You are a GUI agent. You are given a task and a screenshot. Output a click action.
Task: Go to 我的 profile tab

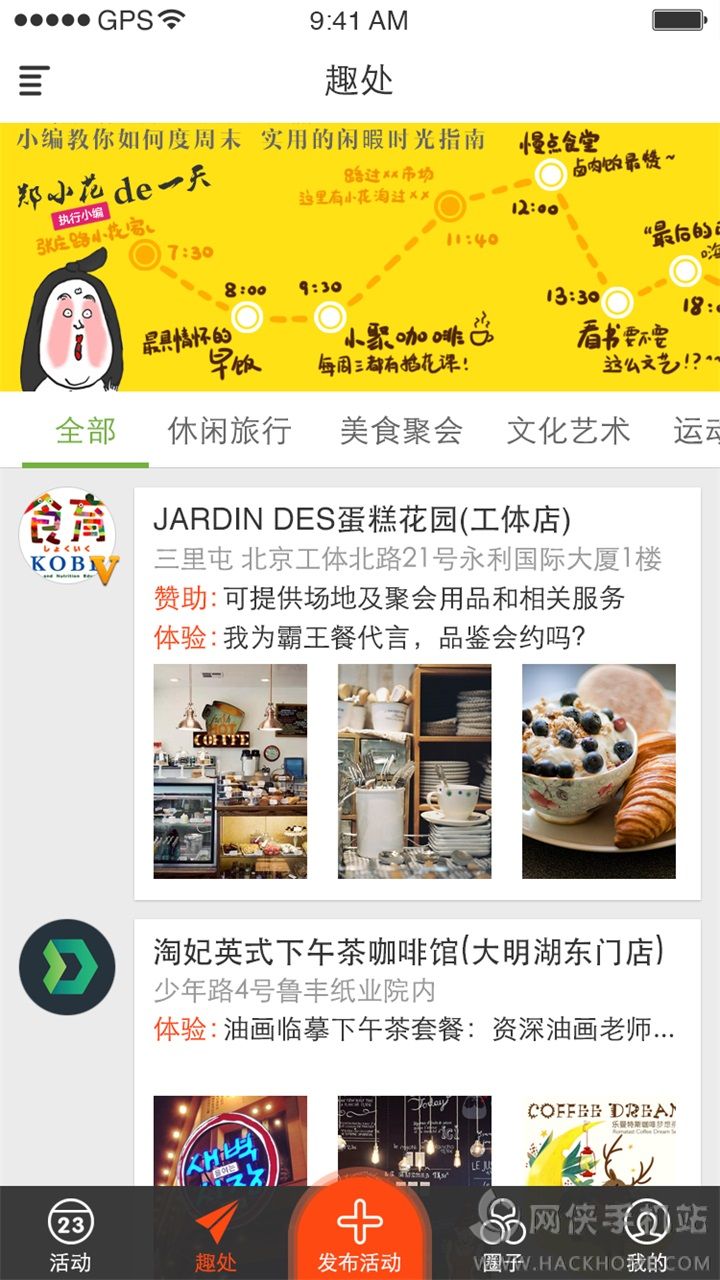click(647, 1236)
